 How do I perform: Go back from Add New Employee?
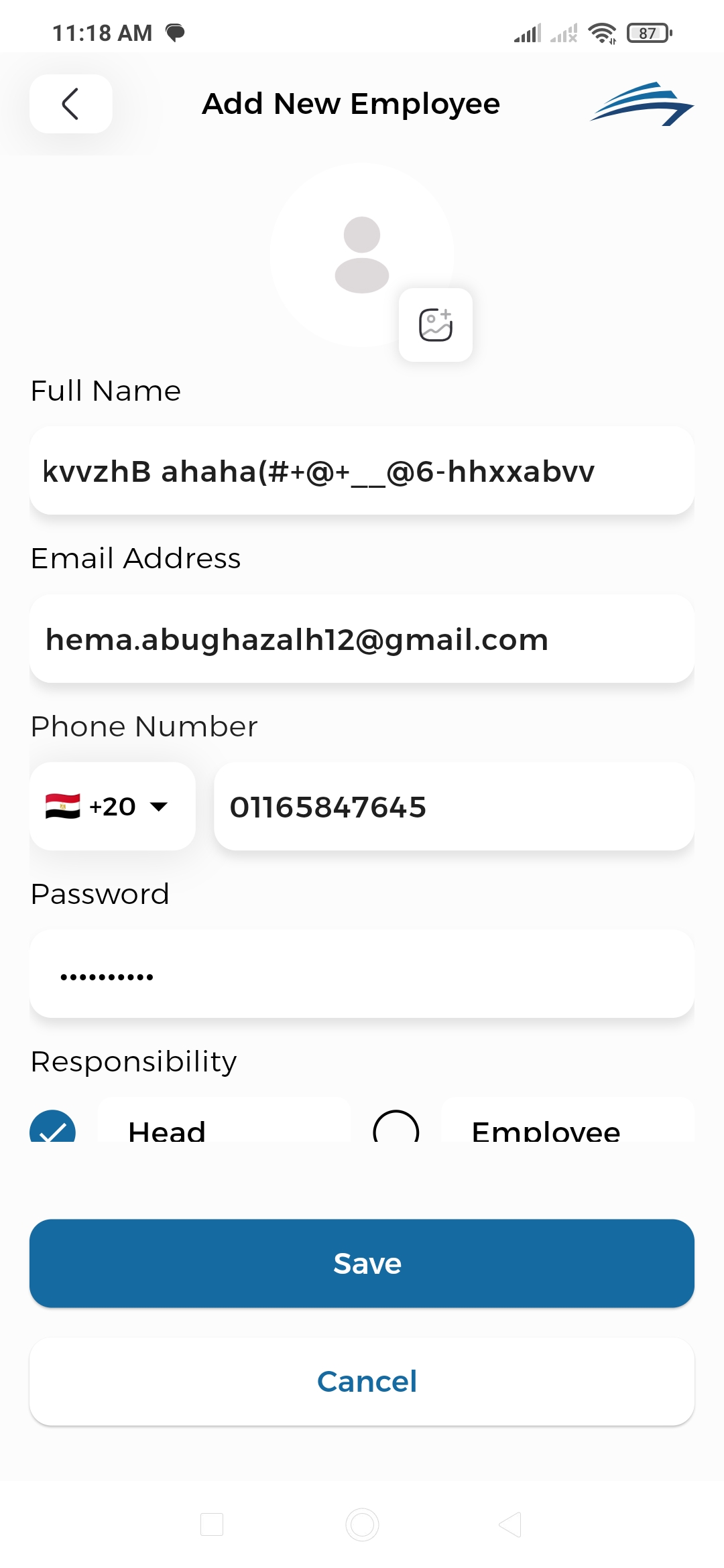(x=70, y=104)
